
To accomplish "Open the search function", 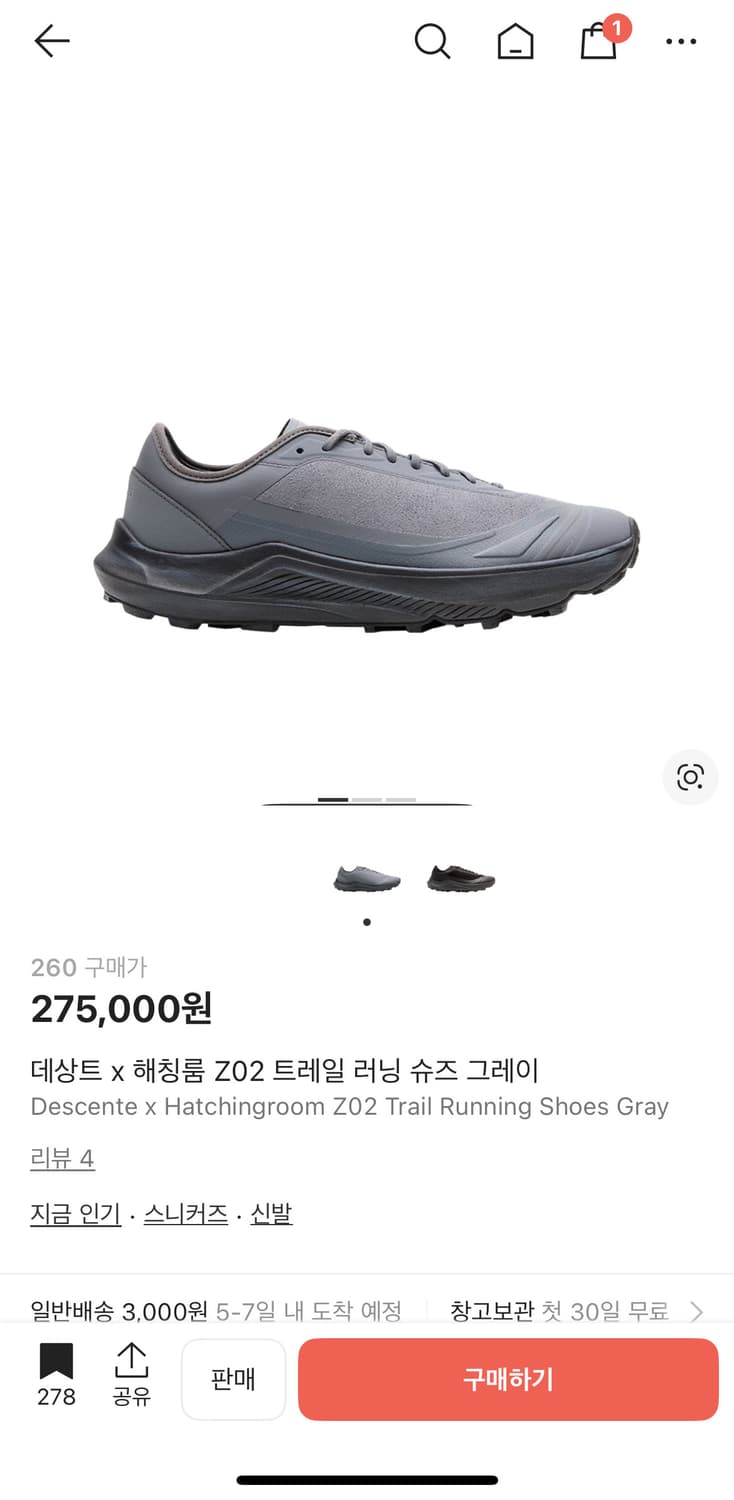I will pyautogui.click(x=432, y=42).
